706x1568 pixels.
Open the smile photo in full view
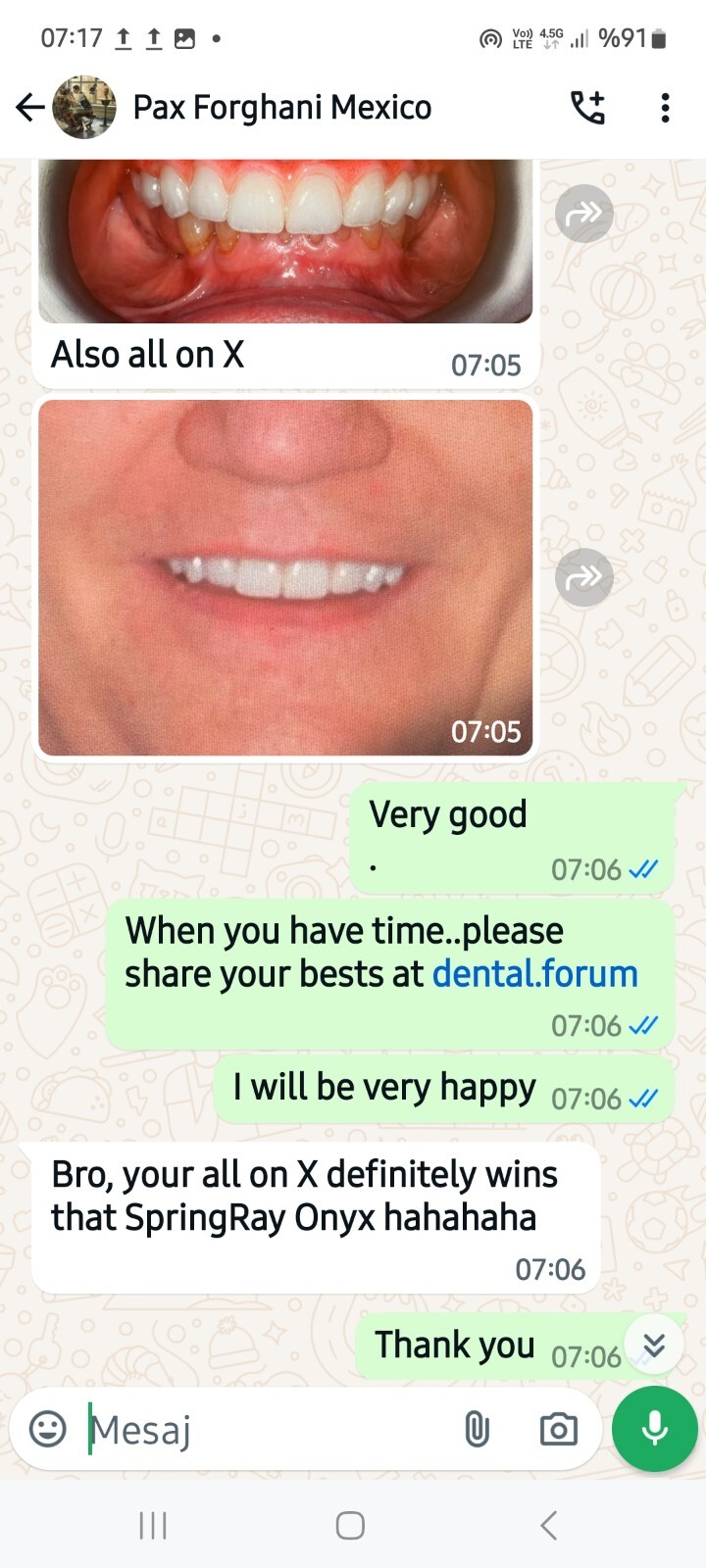(x=285, y=576)
